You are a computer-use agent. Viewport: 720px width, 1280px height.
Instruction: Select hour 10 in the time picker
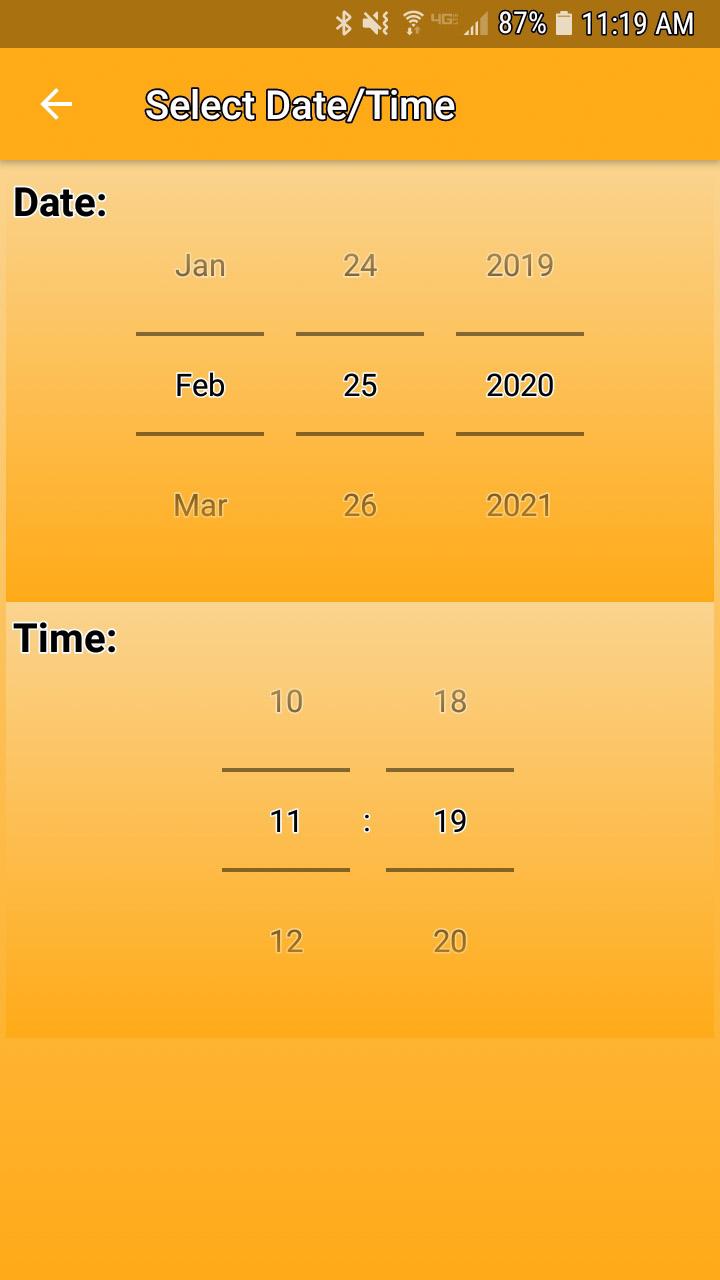click(286, 701)
